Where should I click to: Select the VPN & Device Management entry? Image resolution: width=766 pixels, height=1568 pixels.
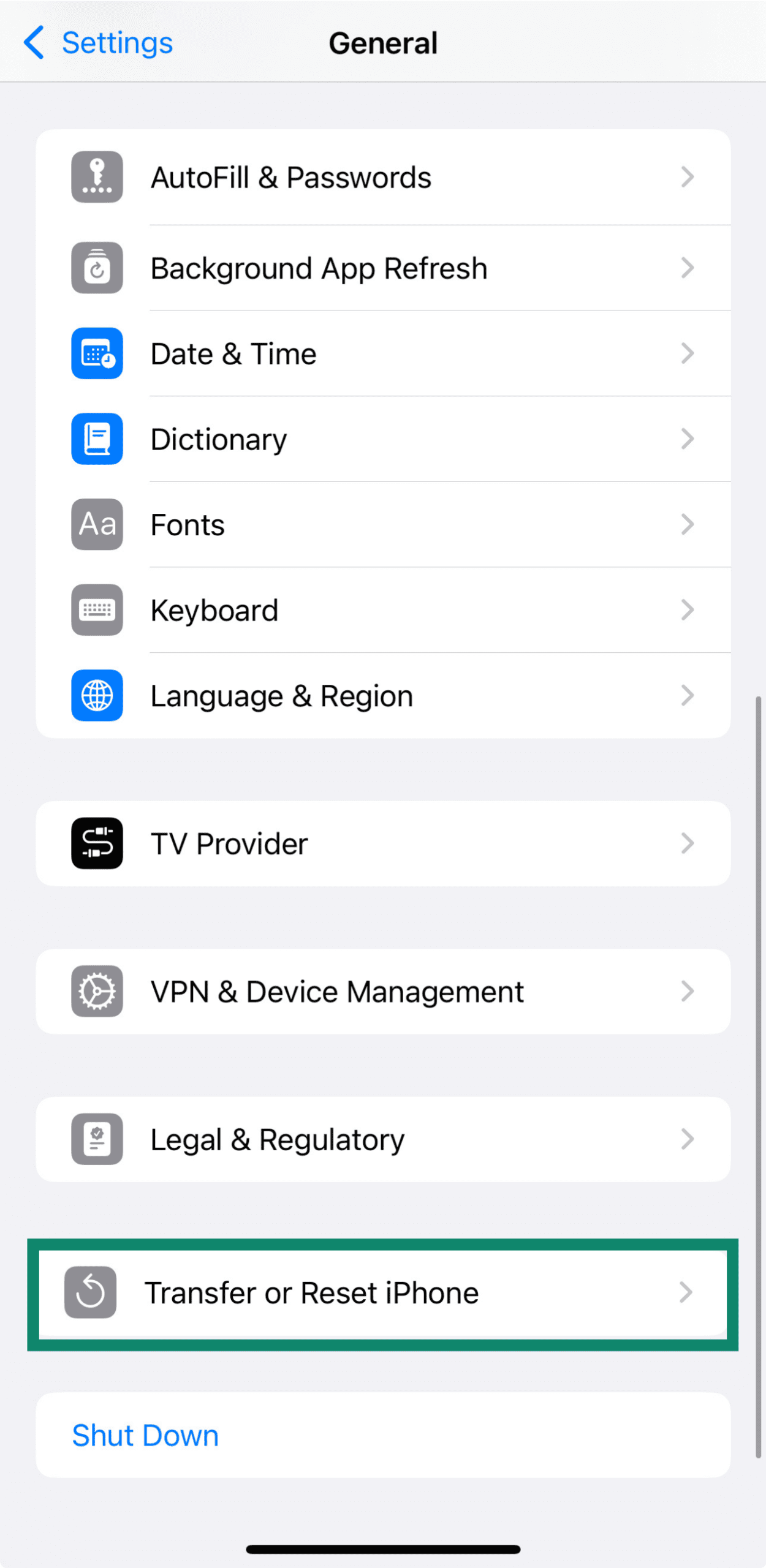pyautogui.click(x=383, y=992)
